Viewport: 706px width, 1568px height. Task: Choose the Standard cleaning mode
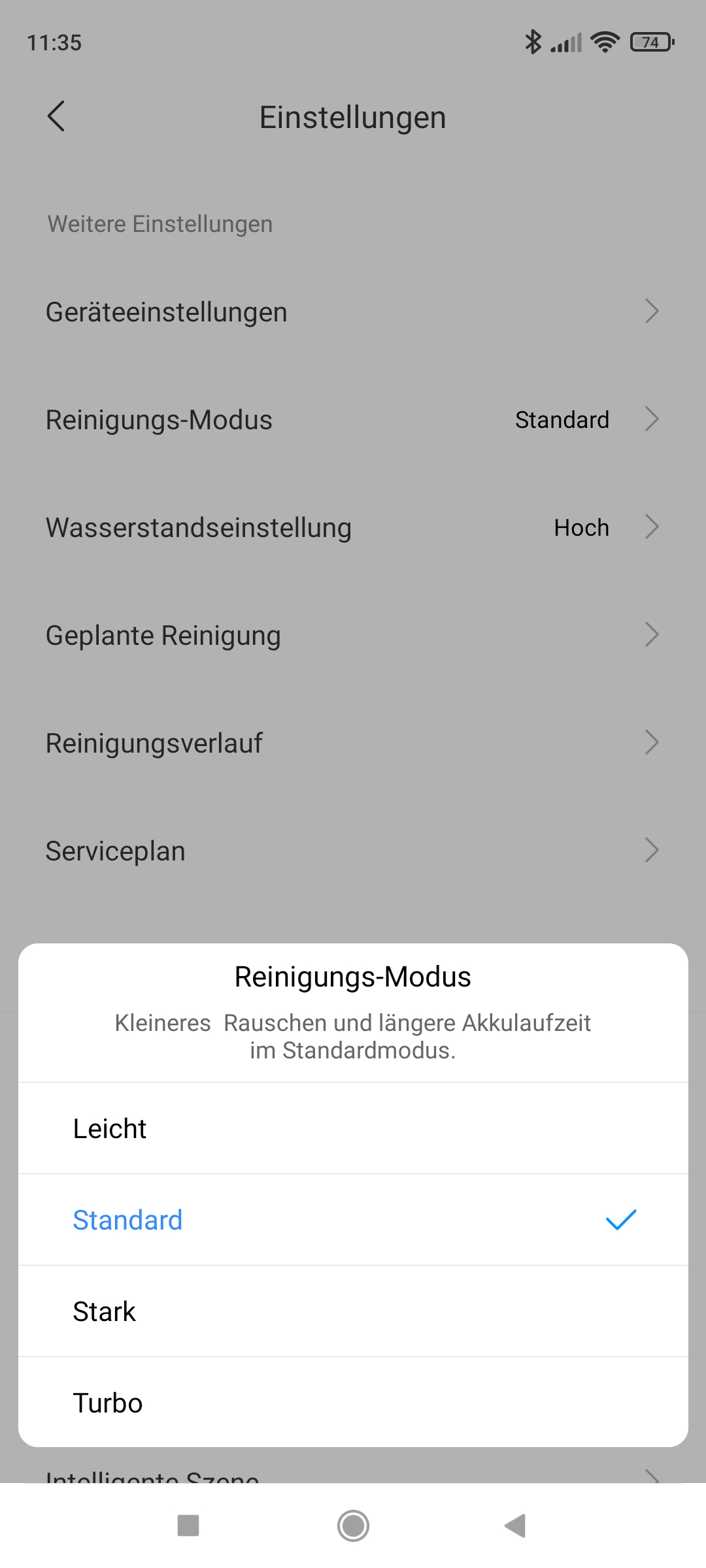(x=353, y=1220)
